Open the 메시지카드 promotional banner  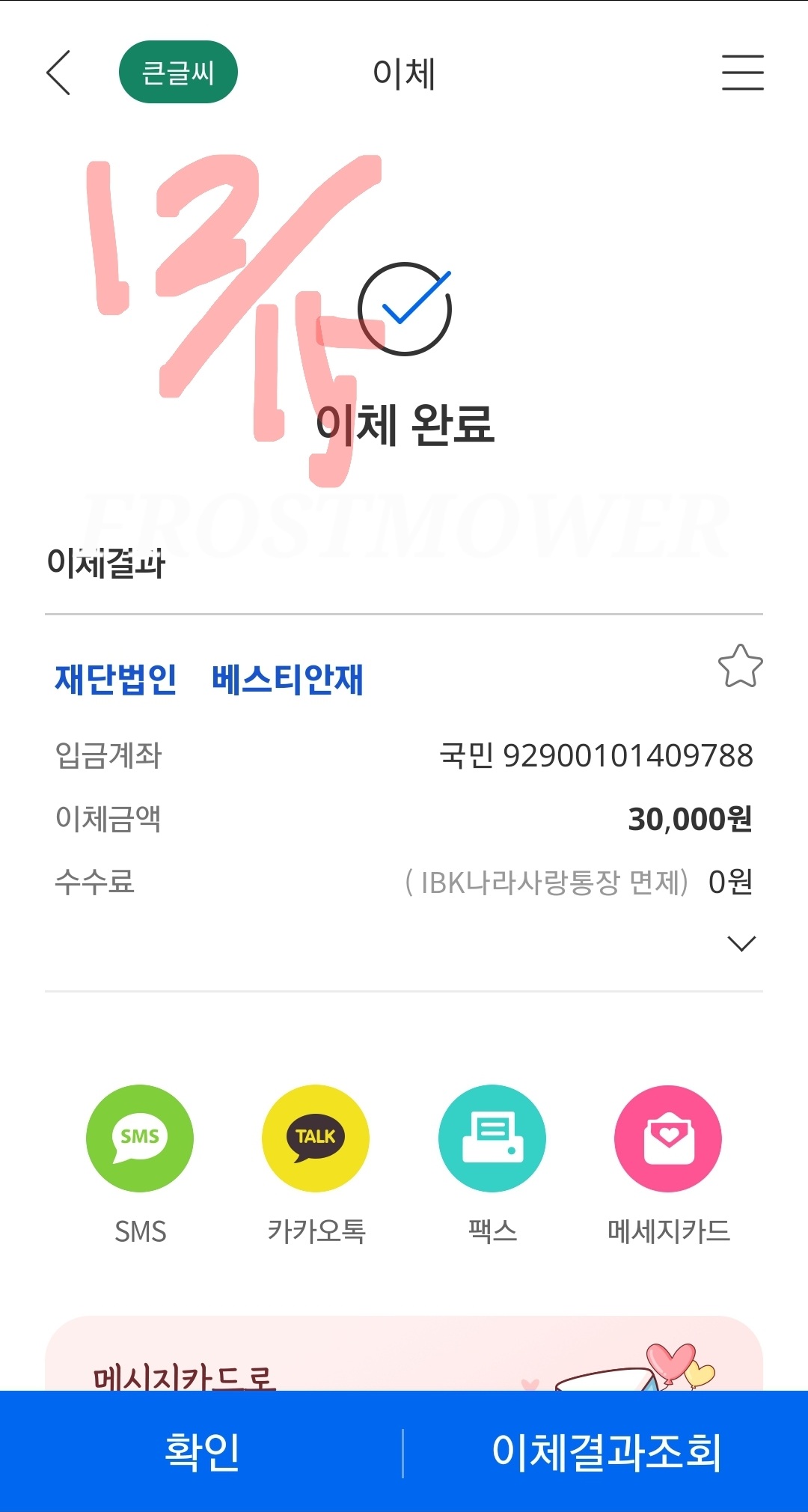(x=404, y=1353)
